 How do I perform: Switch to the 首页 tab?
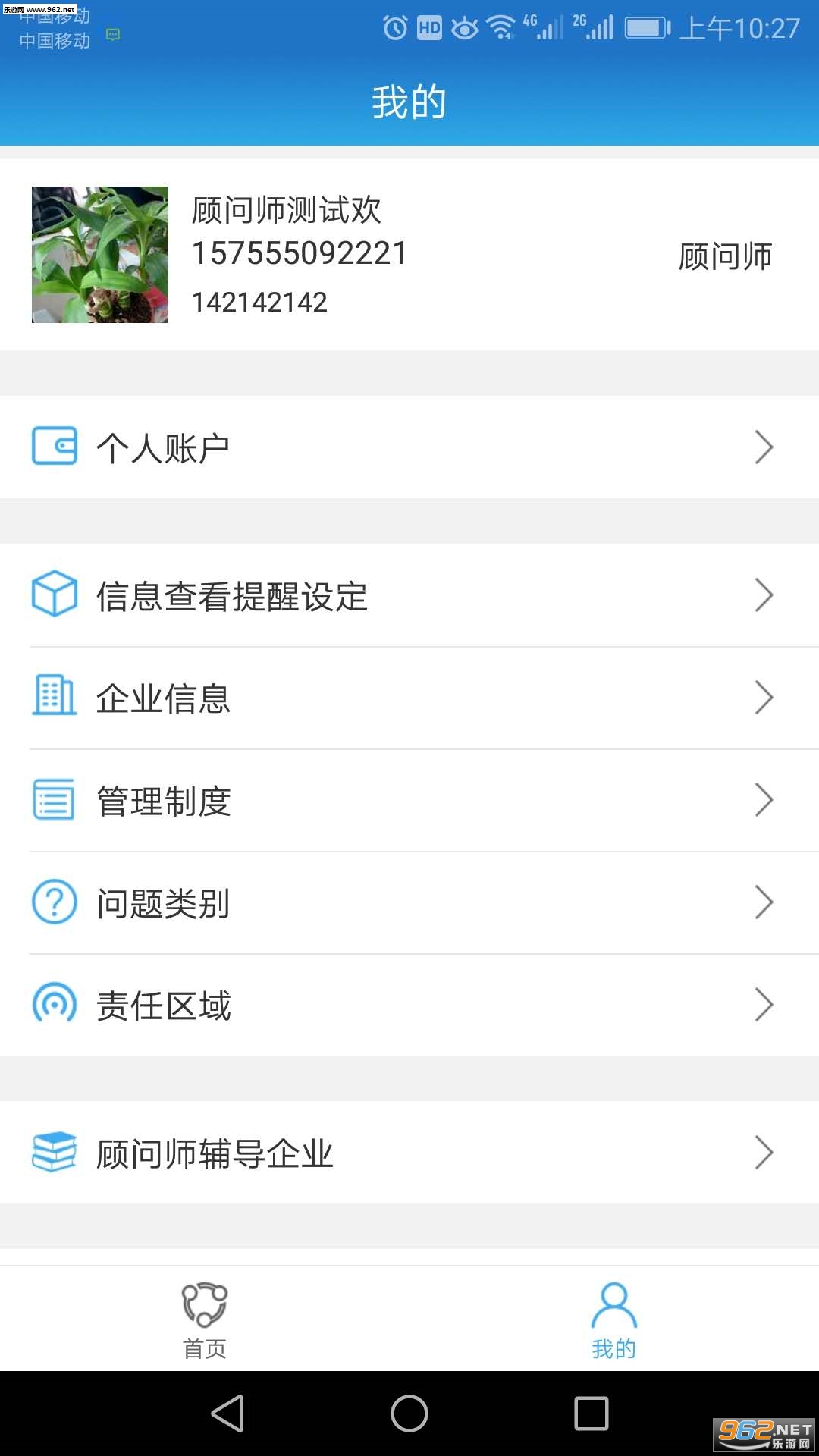pyautogui.click(x=205, y=1319)
